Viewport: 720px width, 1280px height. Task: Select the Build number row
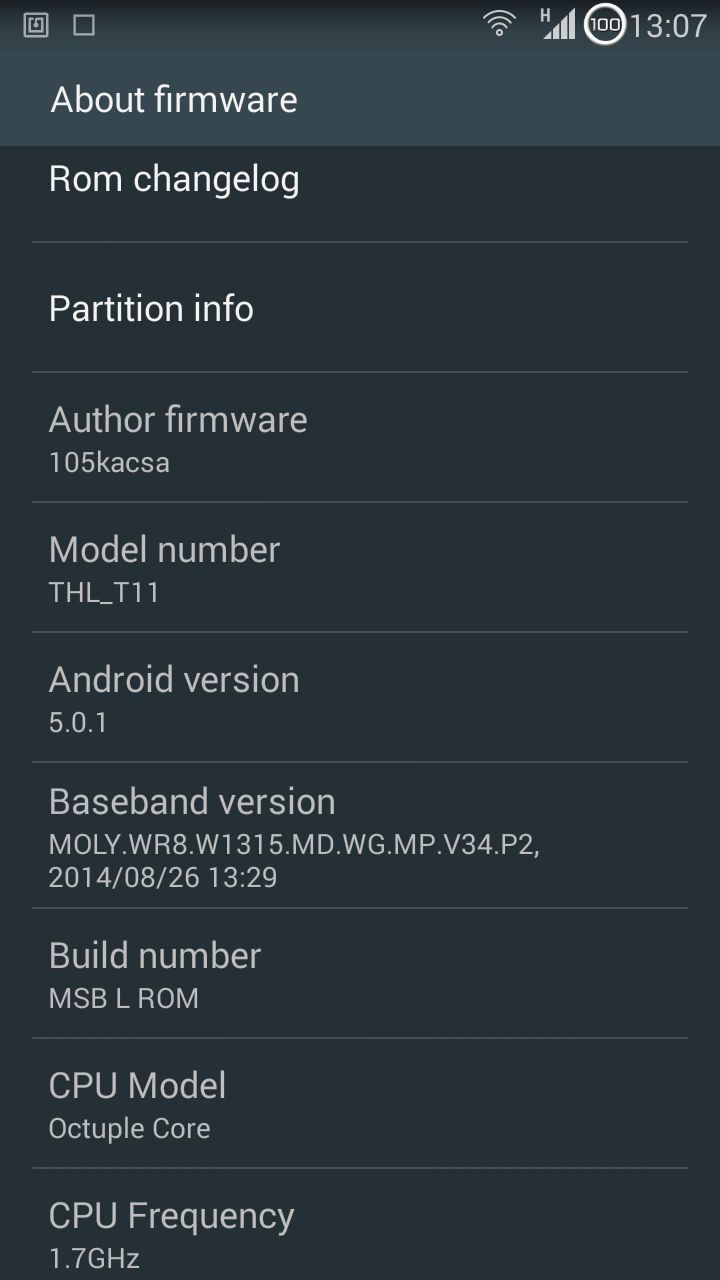pyautogui.click(x=360, y=973)
